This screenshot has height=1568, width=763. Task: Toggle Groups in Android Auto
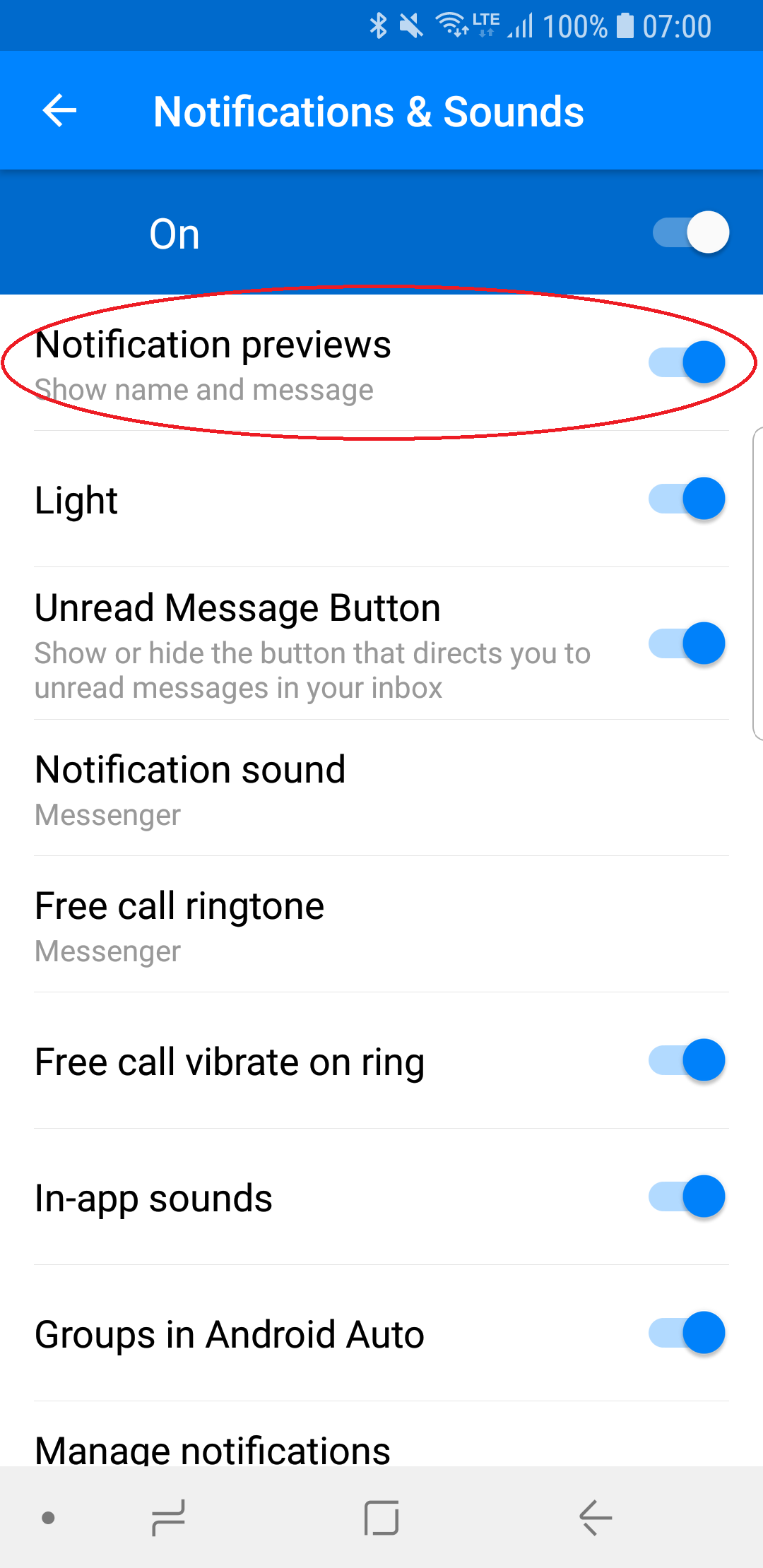coord(687,1333)
